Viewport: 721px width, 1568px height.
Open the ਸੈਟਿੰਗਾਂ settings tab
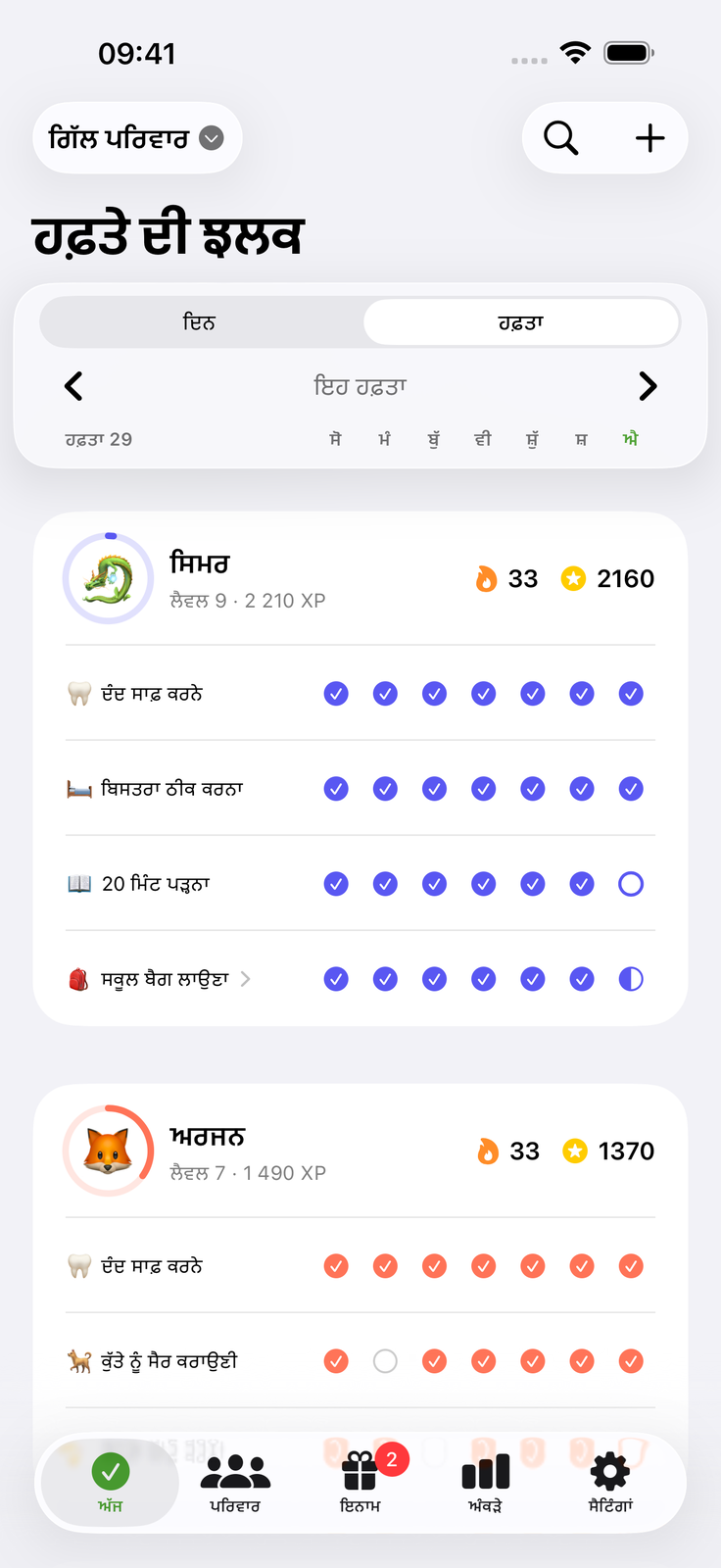610,1483
